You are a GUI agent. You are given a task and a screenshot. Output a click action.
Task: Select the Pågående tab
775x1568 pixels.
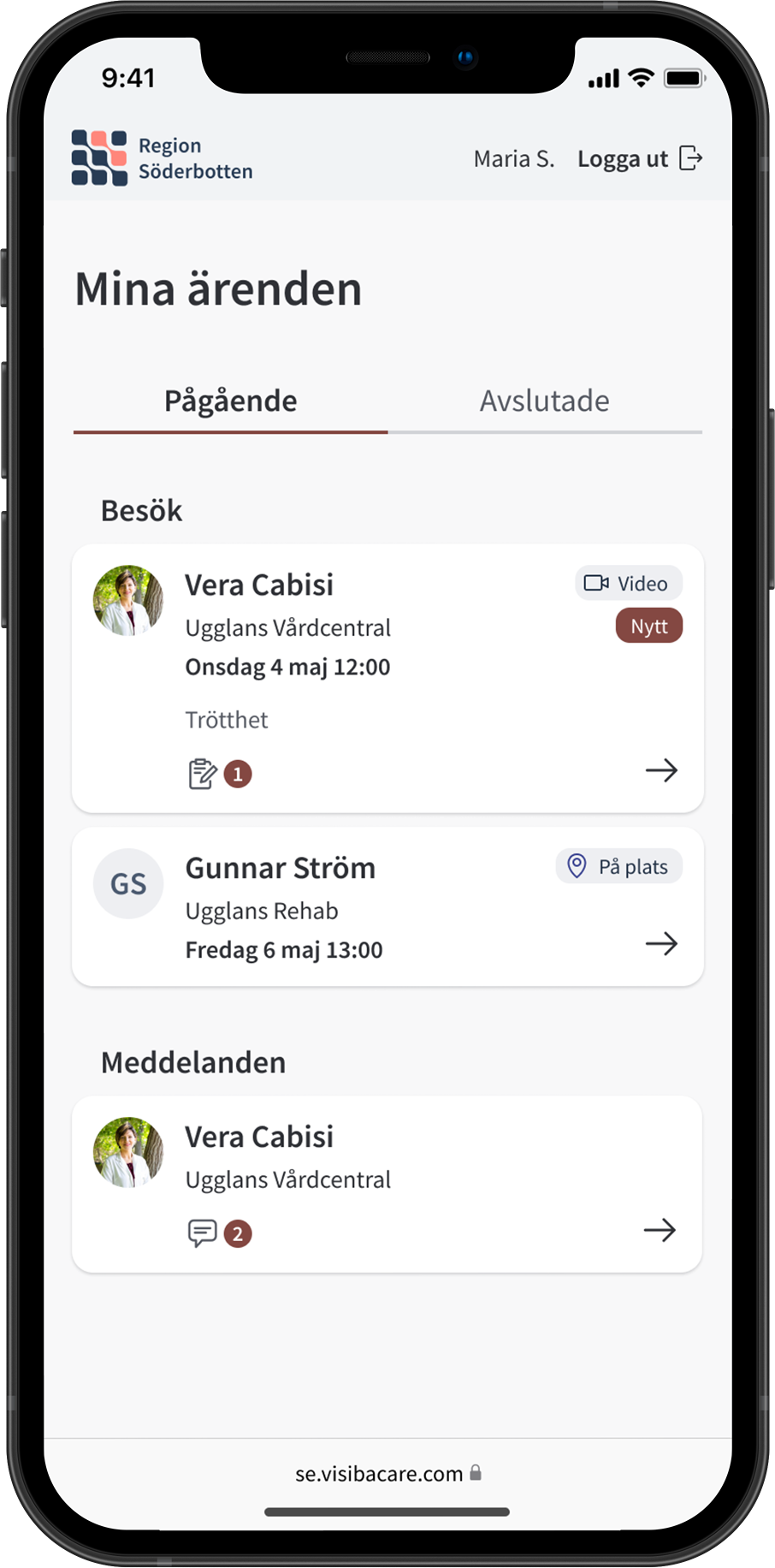[x=230, y=401]
